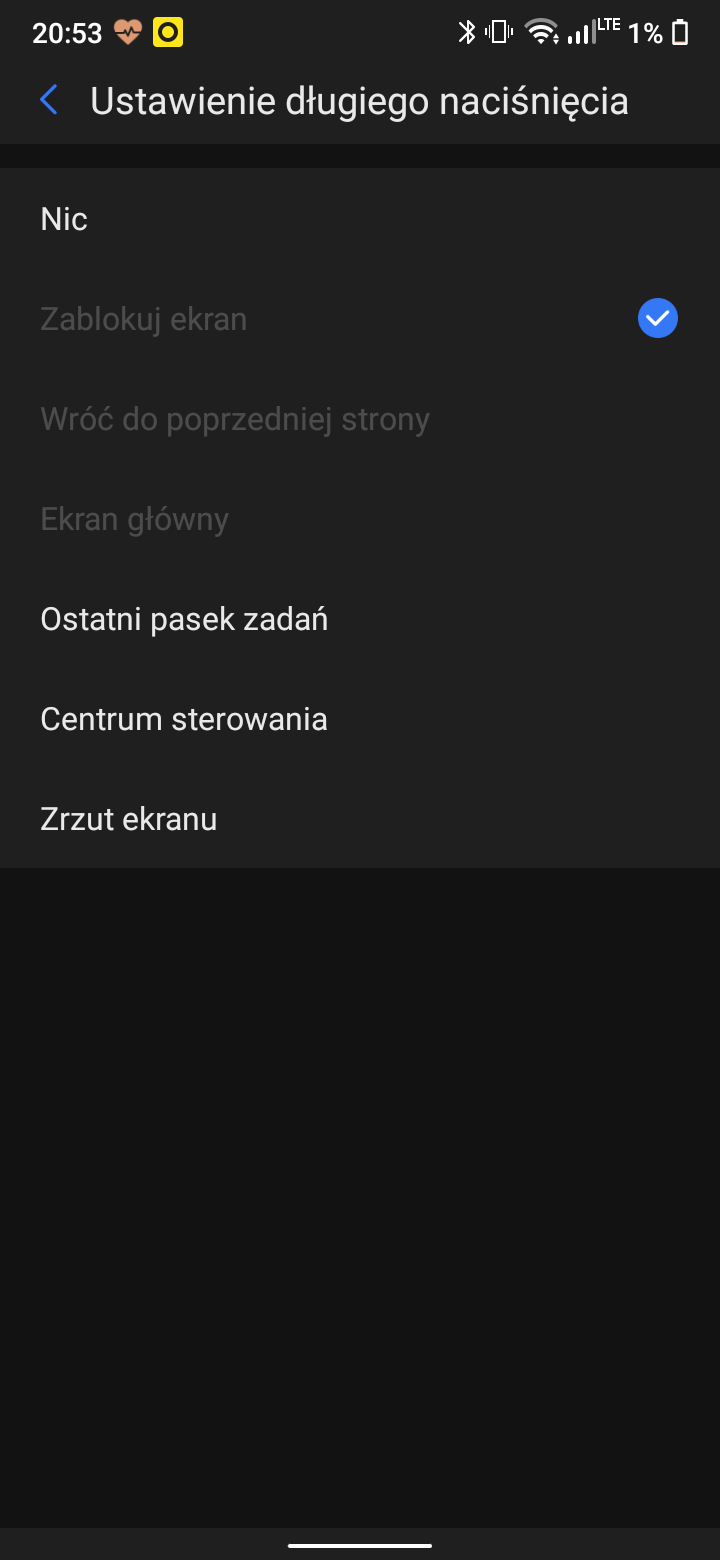Select Zrzut ekranu option
Viewport: 720px width, 1560px height.
click(x=360, y=818)
